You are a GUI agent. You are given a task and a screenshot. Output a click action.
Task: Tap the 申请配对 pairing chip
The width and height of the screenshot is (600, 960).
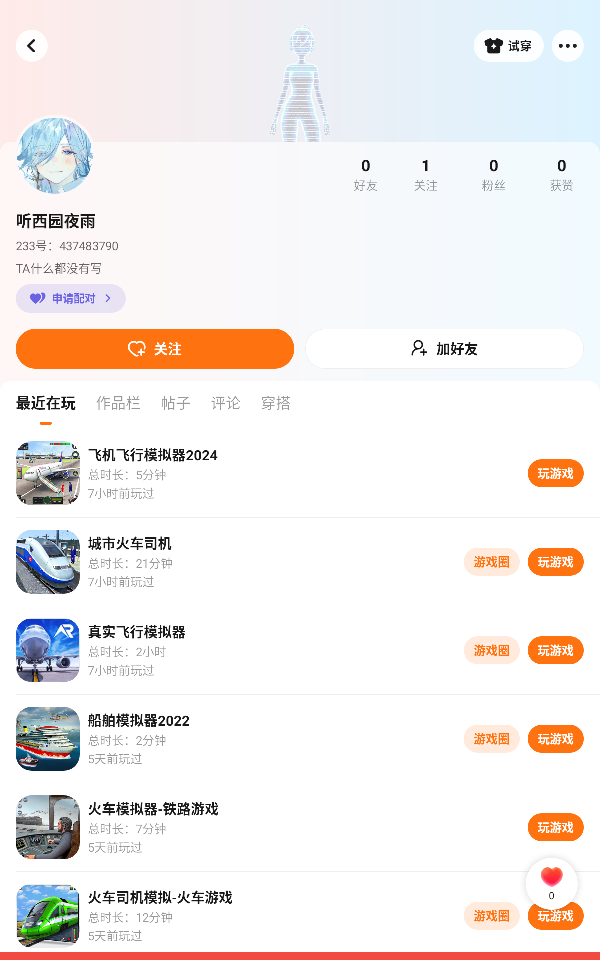pyautogui.click(x=70, y=298)
